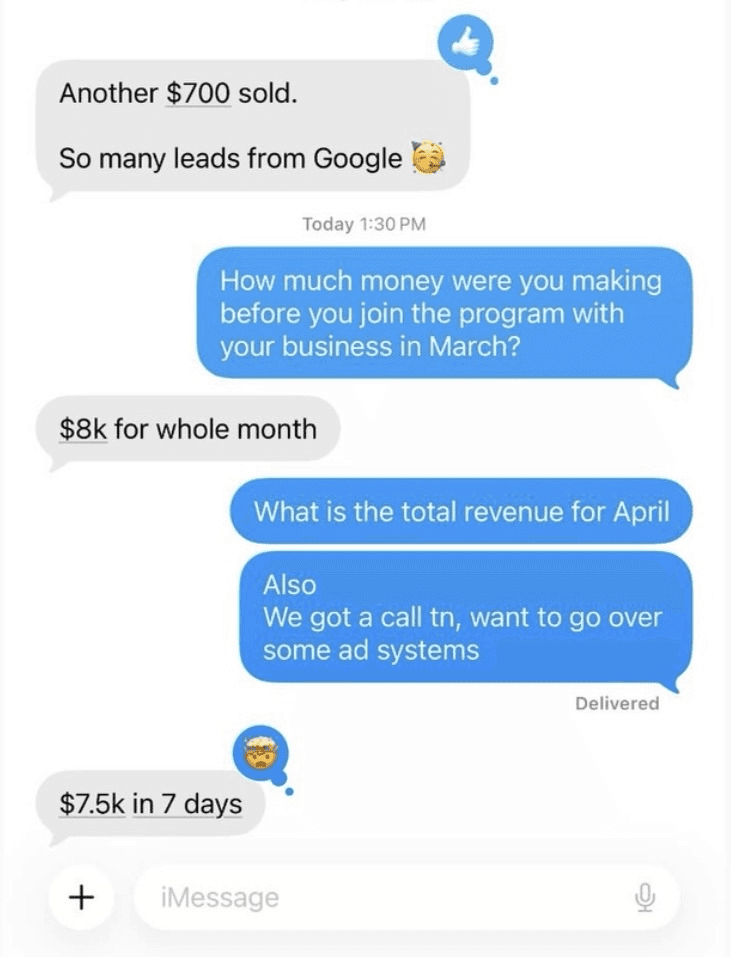
Task: Start dictation with the microphone icon
Action: click(644, 898)
